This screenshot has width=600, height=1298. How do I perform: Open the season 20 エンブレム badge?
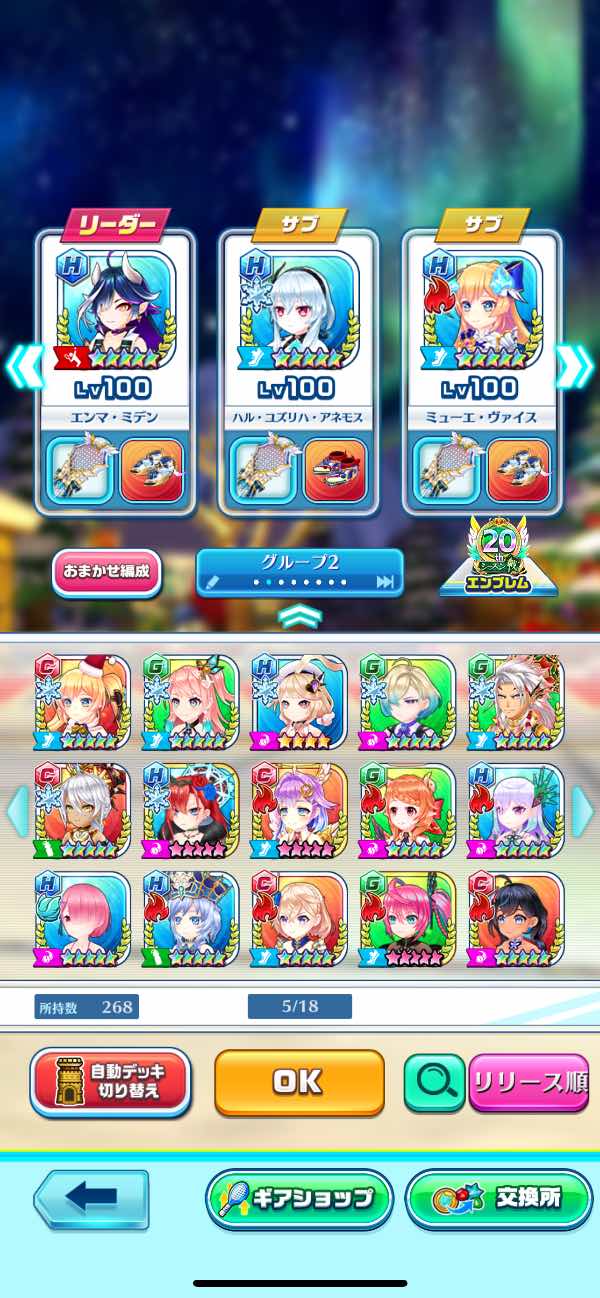pos(498,560)
